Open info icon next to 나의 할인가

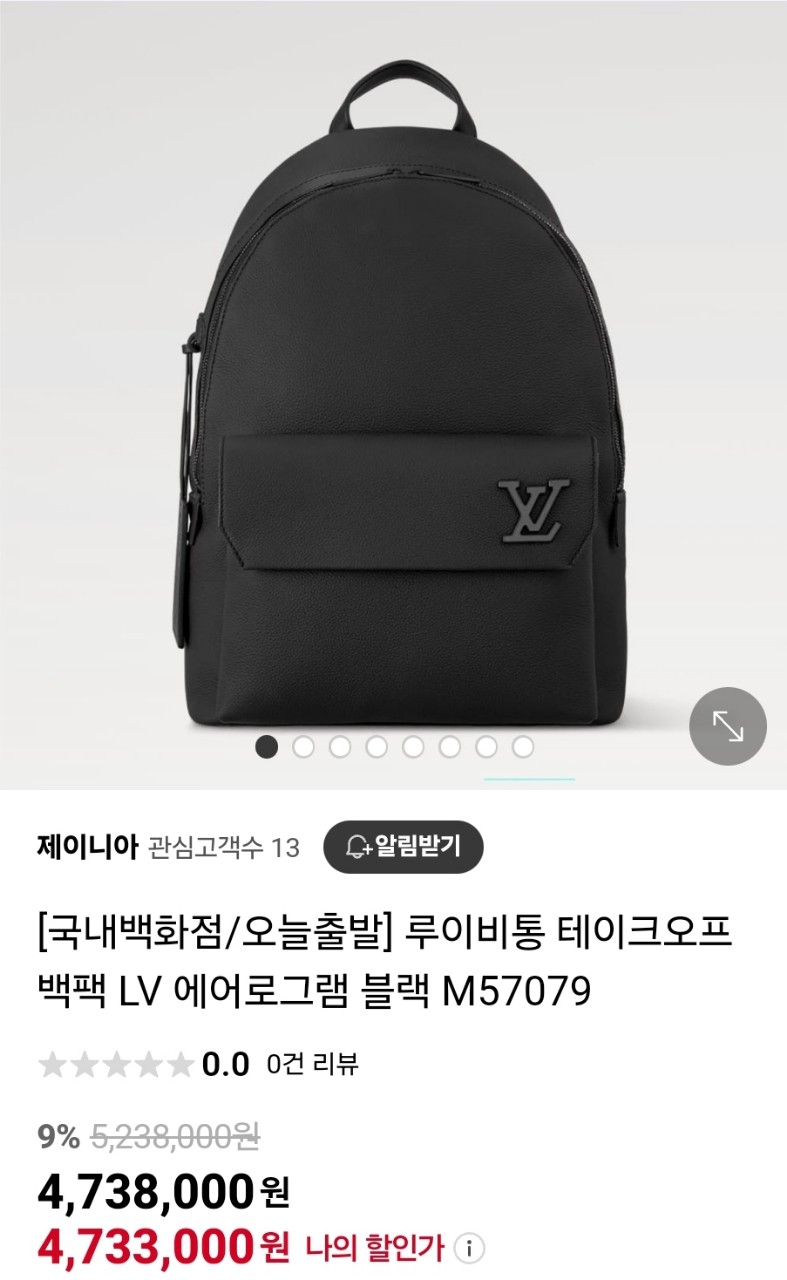click(469, 1248)
